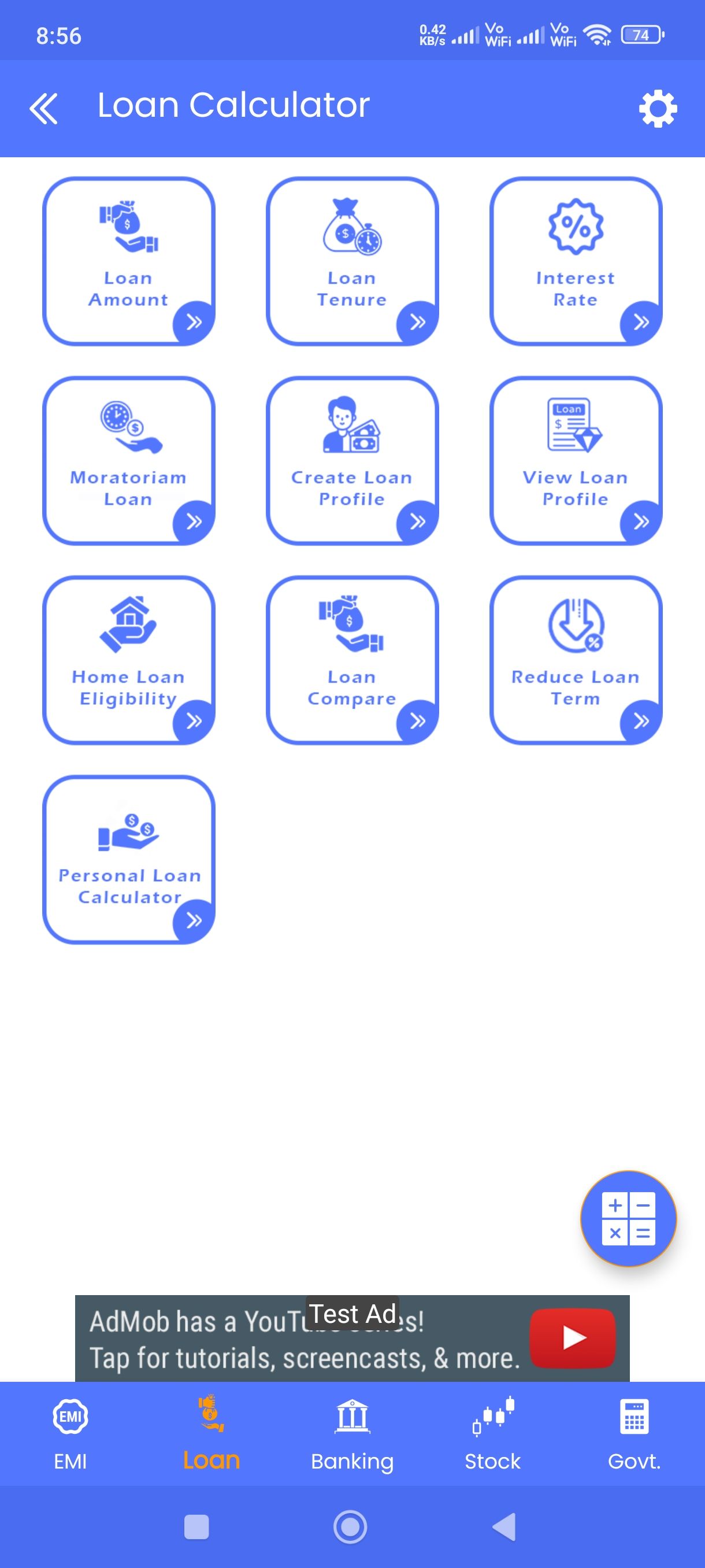The height and width of the screenshot is (1568, 705).
Task: Select the Moratoriam Loan card
Action: click(128, 461)
